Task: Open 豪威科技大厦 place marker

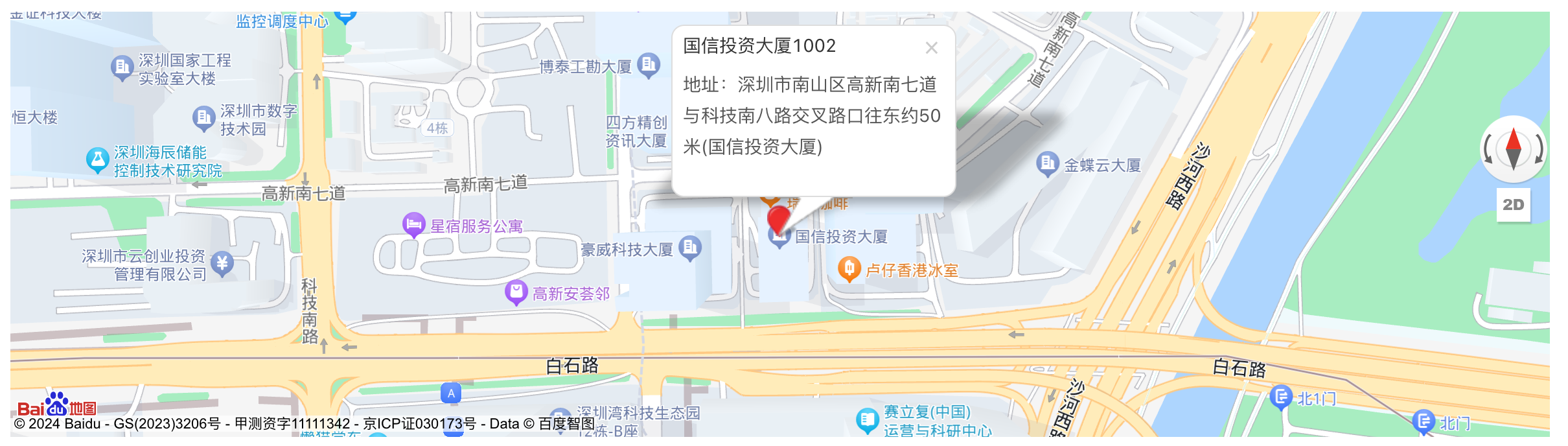Action: click(x=689, y=248)
